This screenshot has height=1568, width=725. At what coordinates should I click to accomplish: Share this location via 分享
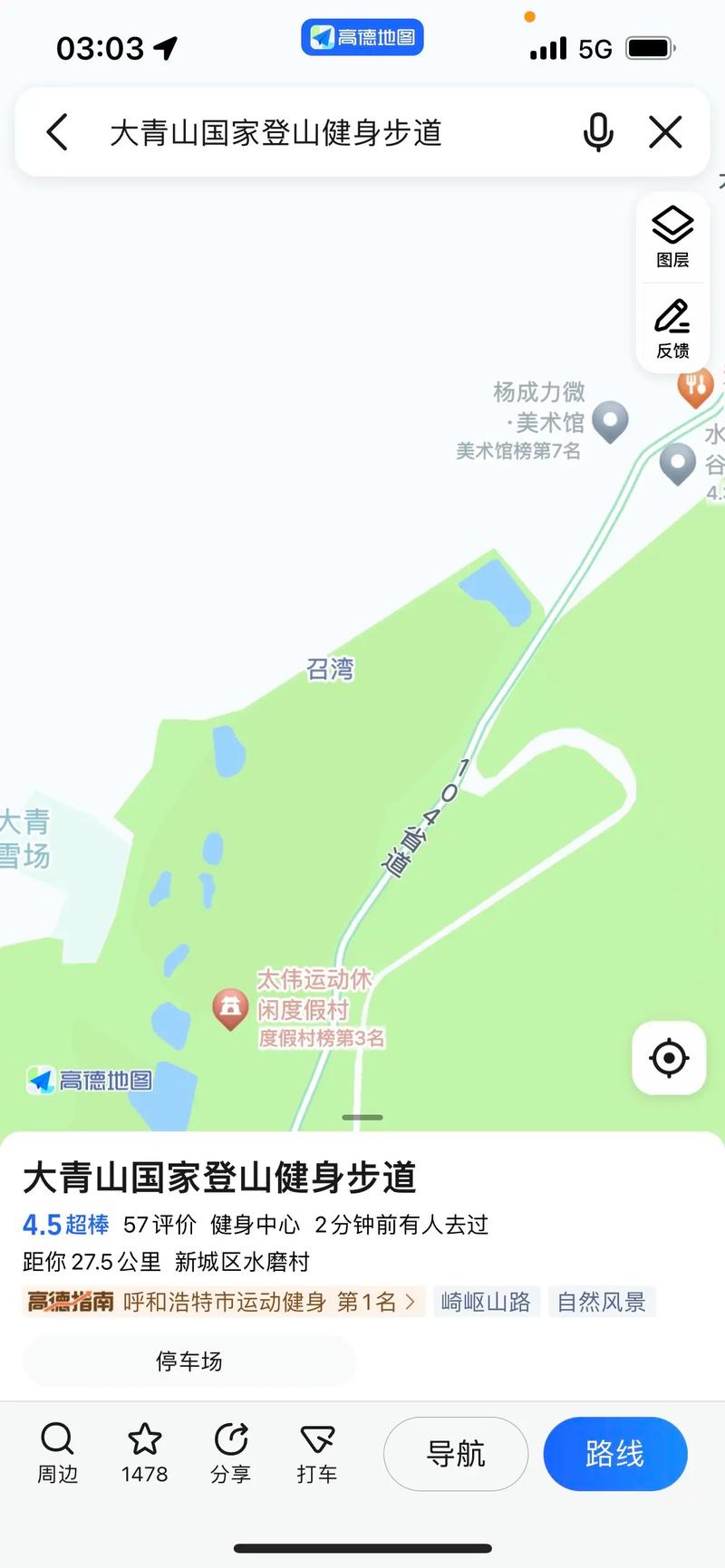(231, 1453)
